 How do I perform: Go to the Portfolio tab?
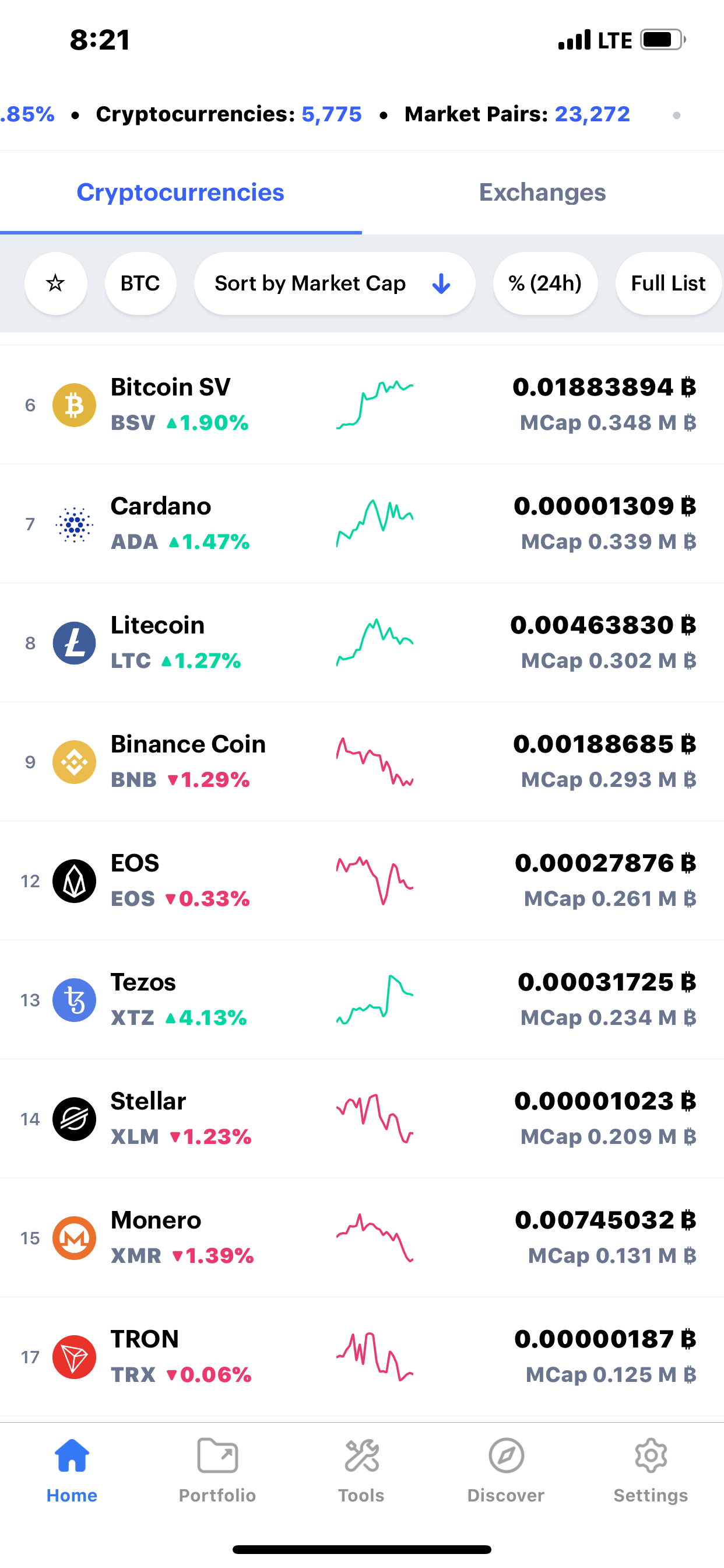click(217, 1469)
